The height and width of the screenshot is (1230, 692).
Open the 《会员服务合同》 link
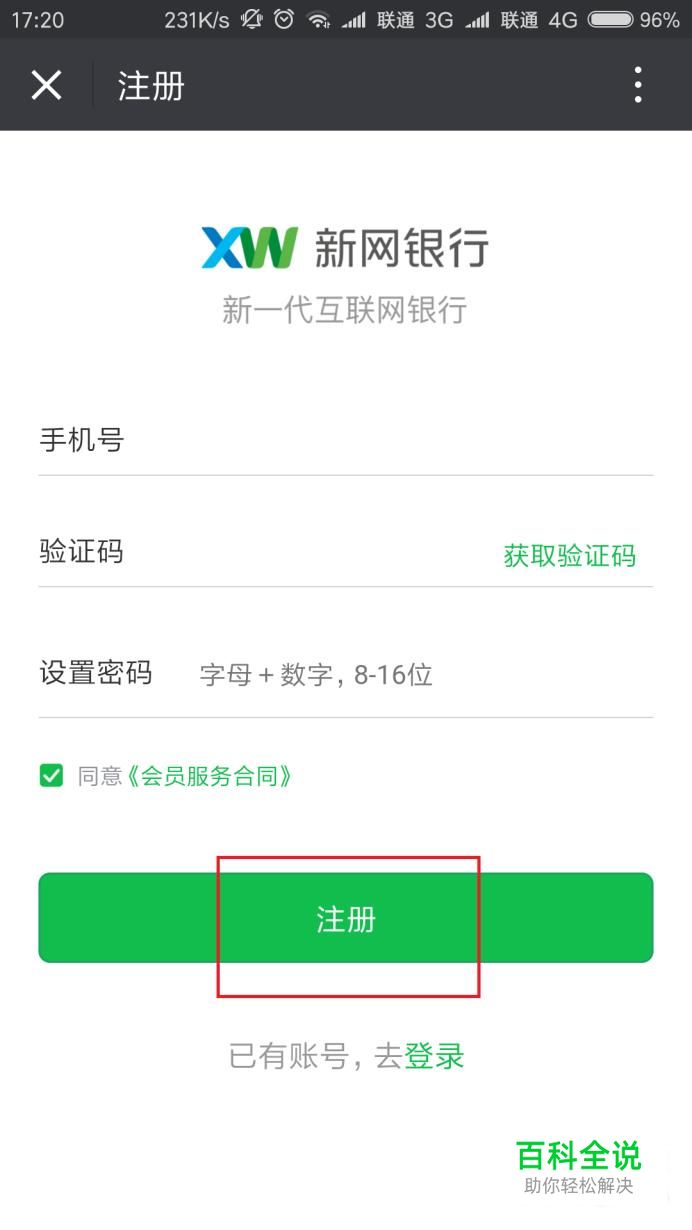(x=210, y=776)
